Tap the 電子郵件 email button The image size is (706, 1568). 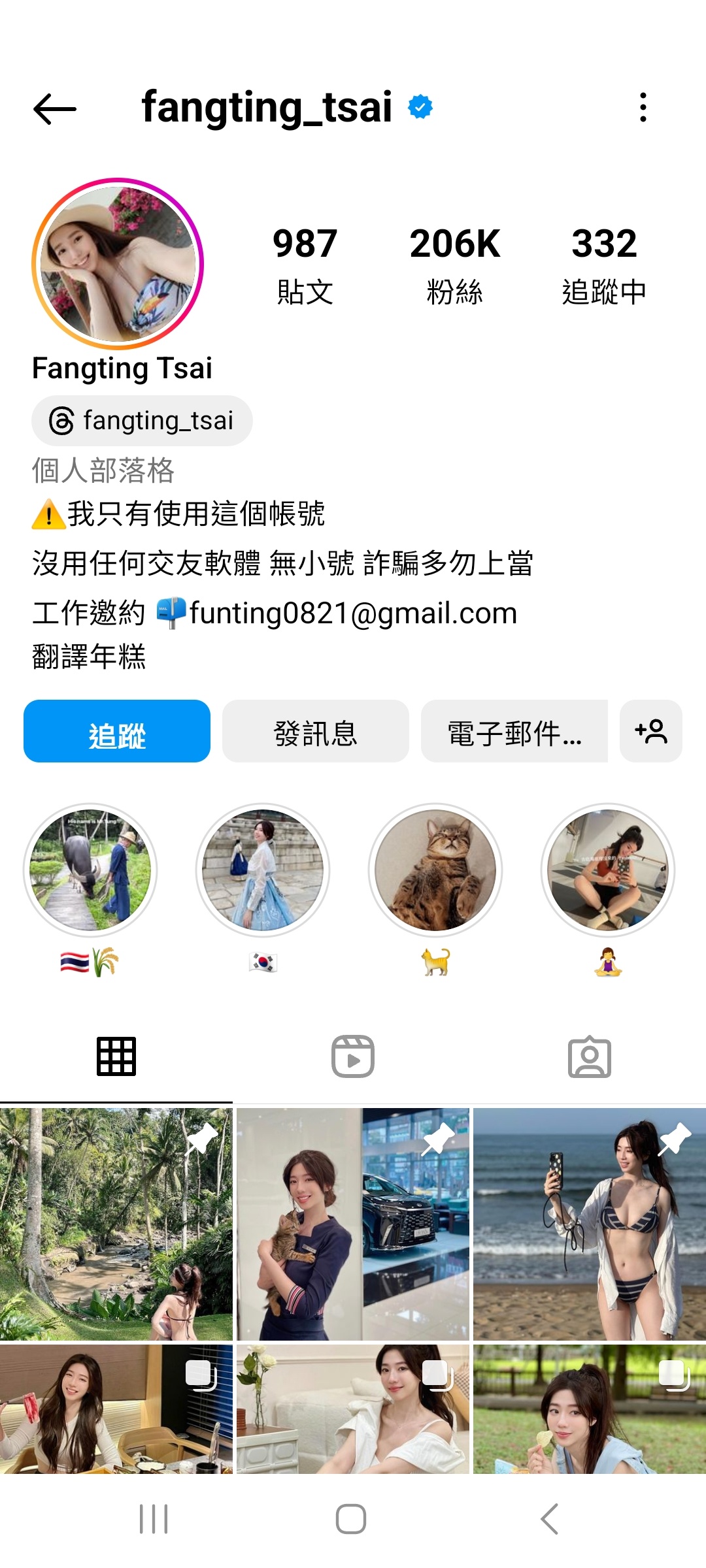pyautogui.click(x=514, y=732)
